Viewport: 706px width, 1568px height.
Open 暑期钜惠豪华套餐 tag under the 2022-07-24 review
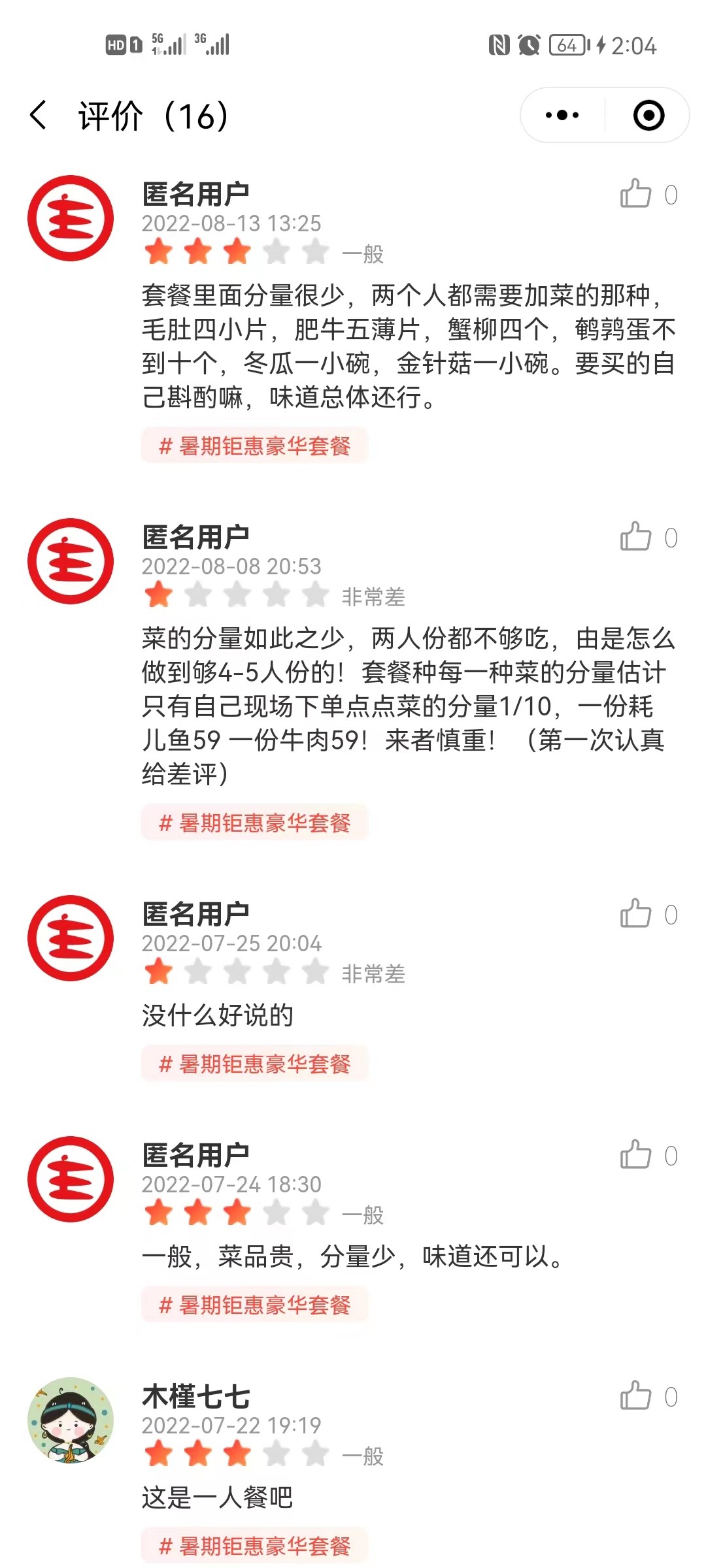[255, 1305]
